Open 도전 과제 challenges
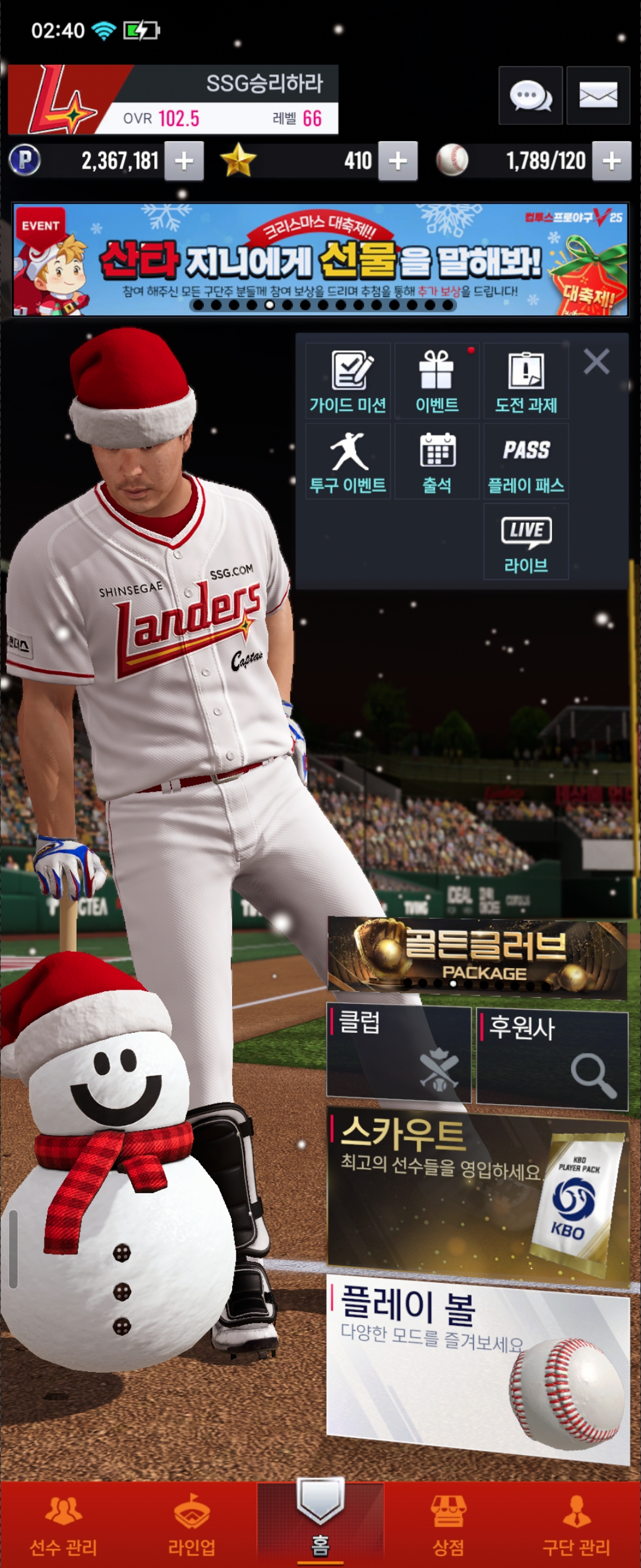Image resolution: width=641 pixels, height=1568 pixels. click(x=525, y=381)
